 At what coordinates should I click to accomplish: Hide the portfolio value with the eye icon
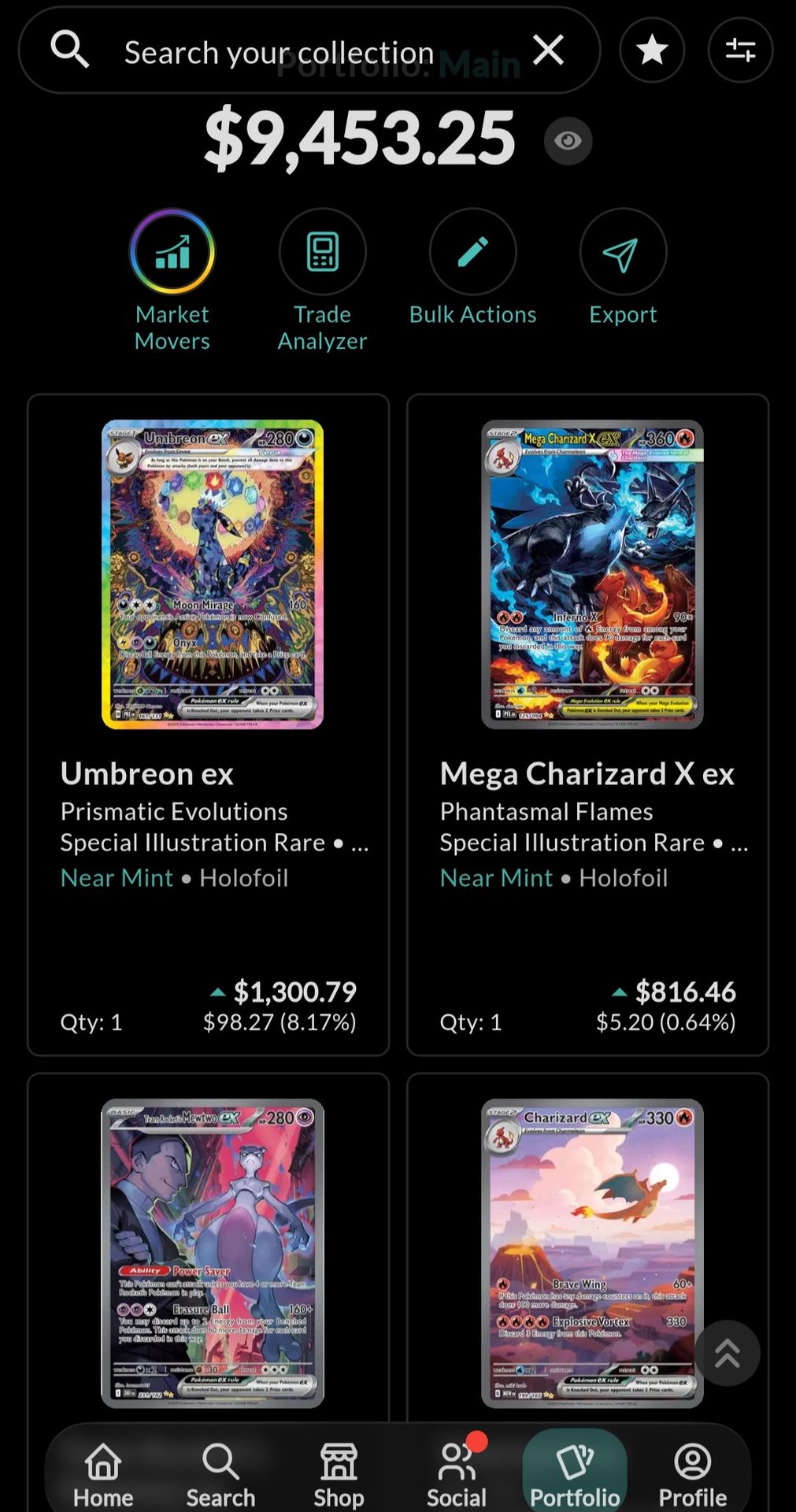[568, 141]
